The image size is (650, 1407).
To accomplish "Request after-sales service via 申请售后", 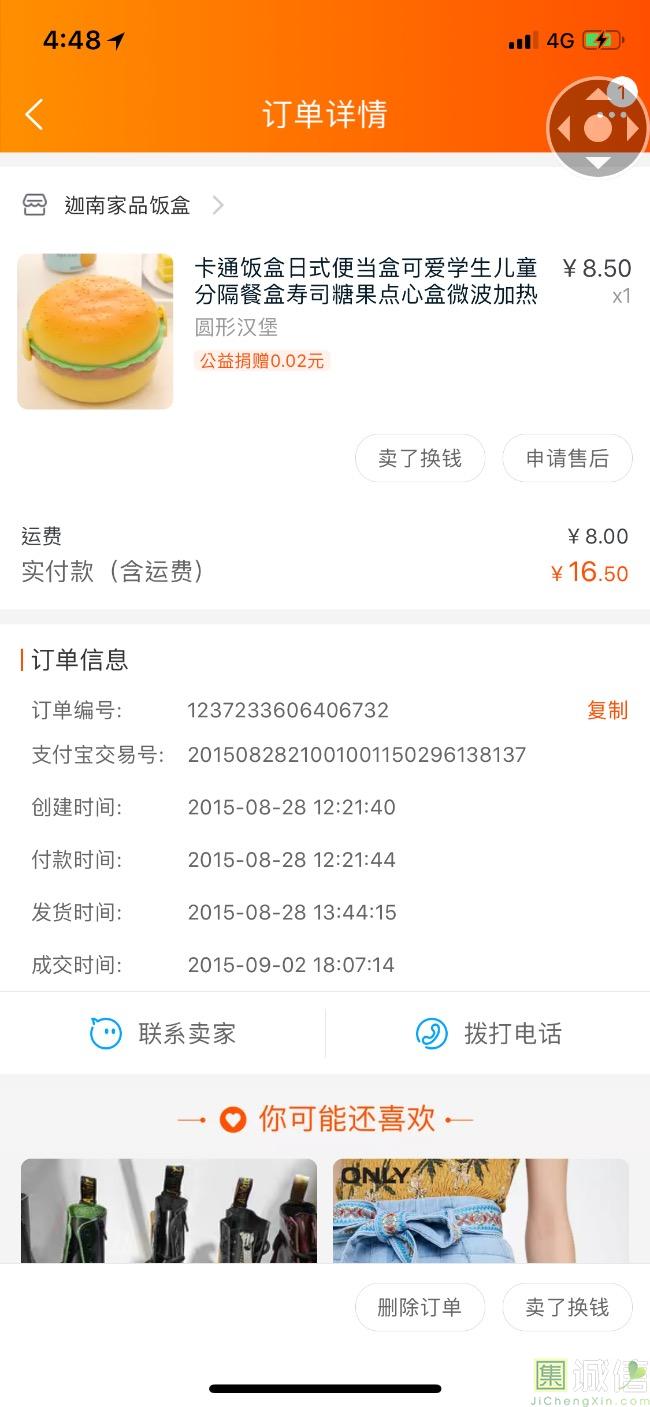I will pyautogui.click(x=567, y=458).
